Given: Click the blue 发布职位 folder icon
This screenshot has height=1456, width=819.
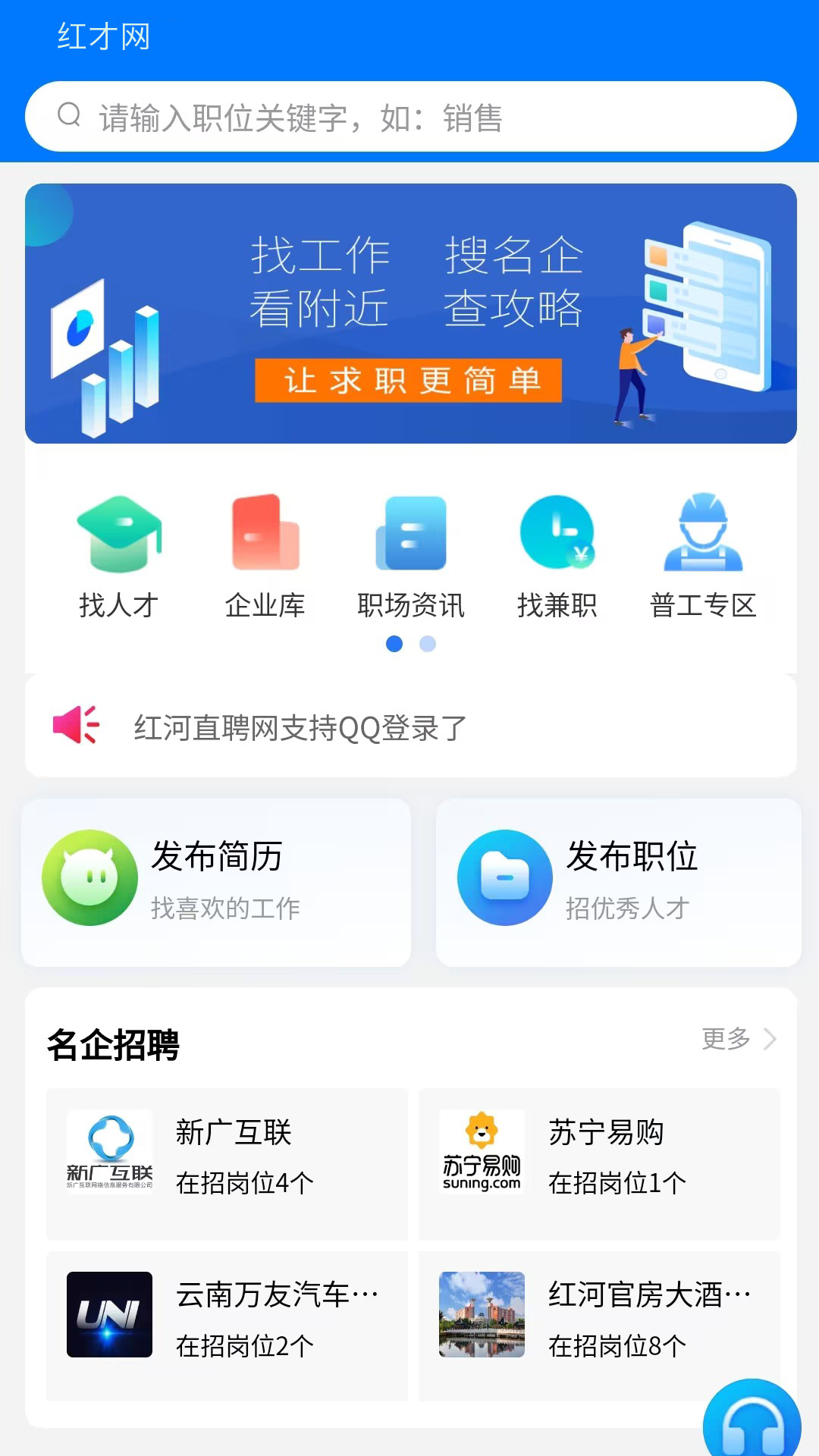Looking at the screenshot, I should click(x=505, y=877).
